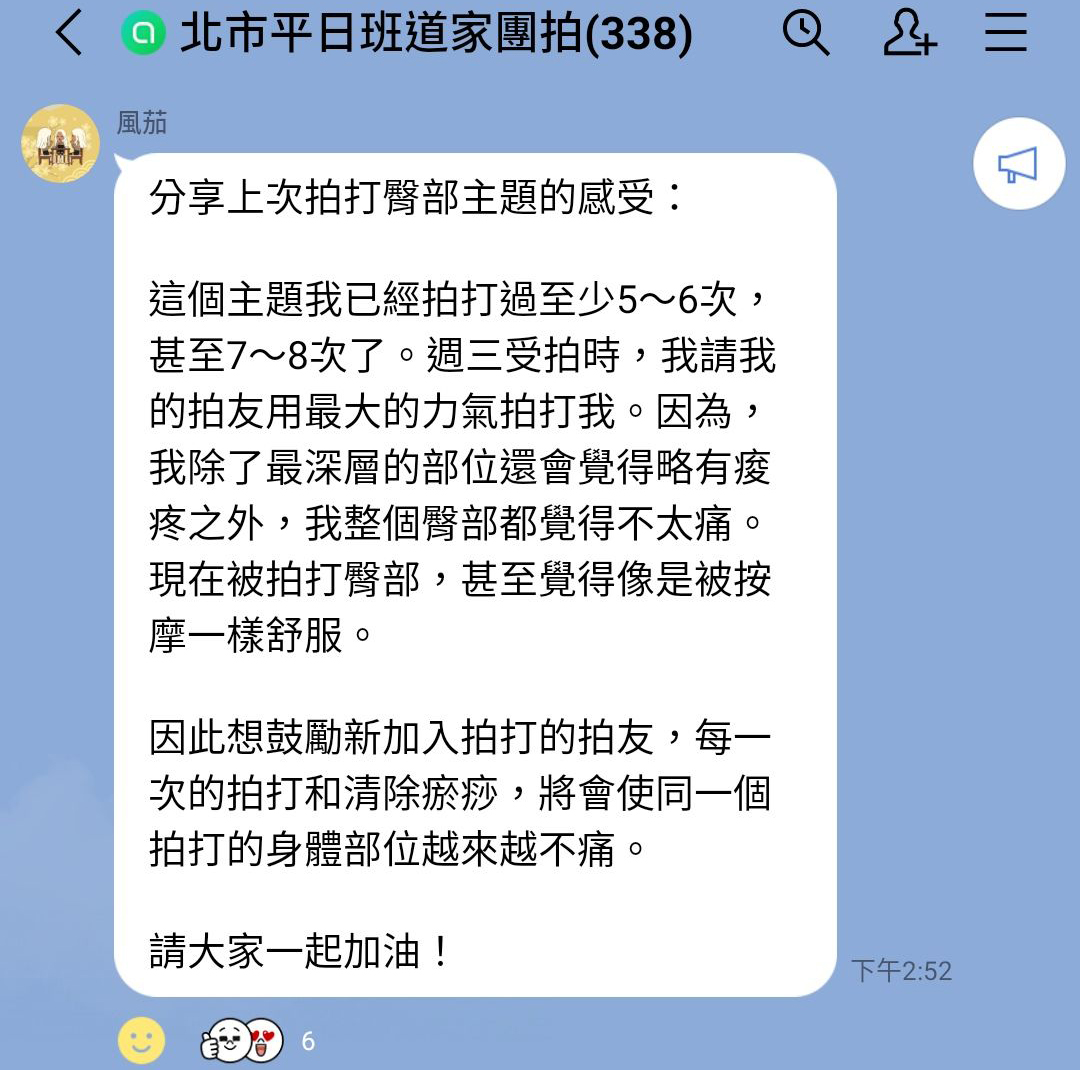Image resolution: width=1080 pixels, height=1070 pixels.
Task: Invite a new member to the group
Action: 908,34
